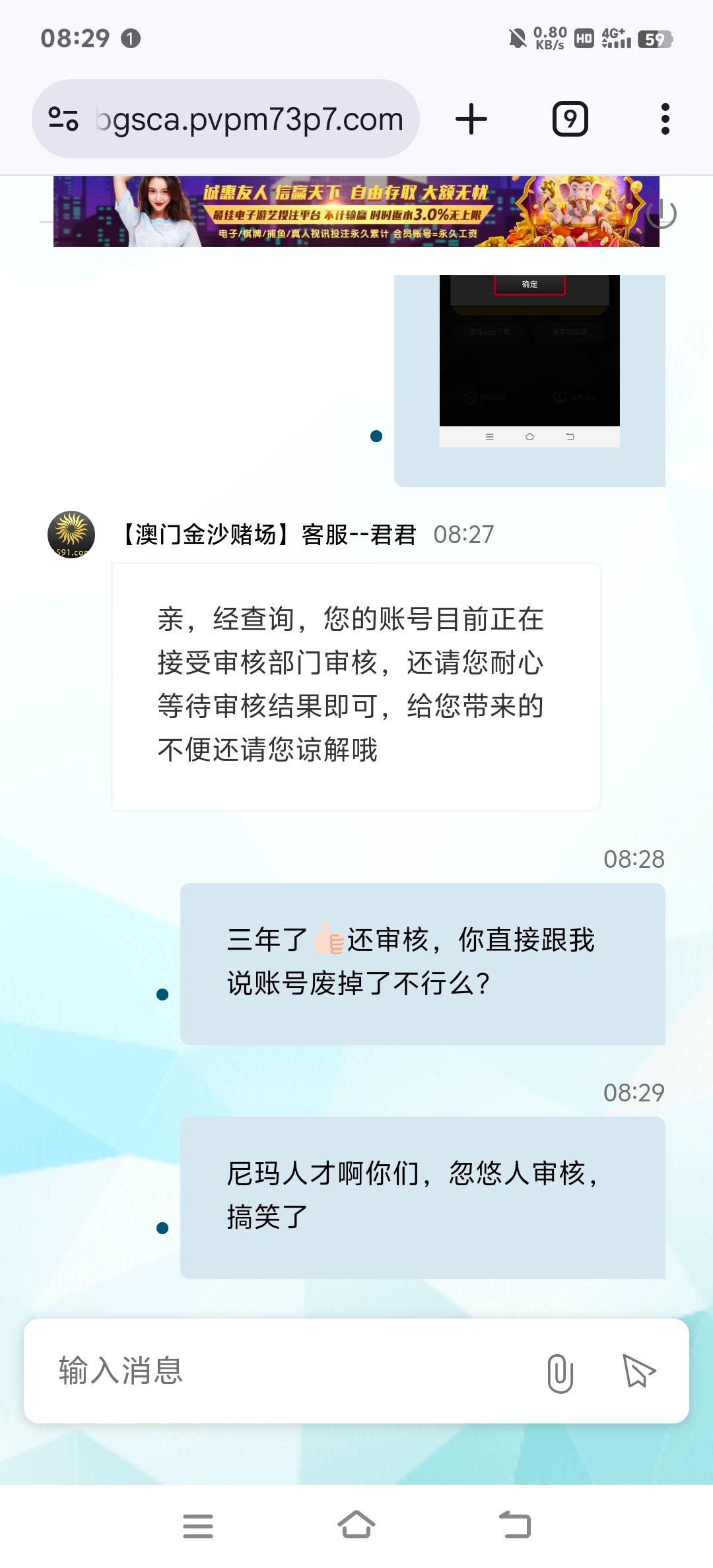Open the tab switcher showing 9 tabs
This screenshot has height=1568, width=713.
570,119
